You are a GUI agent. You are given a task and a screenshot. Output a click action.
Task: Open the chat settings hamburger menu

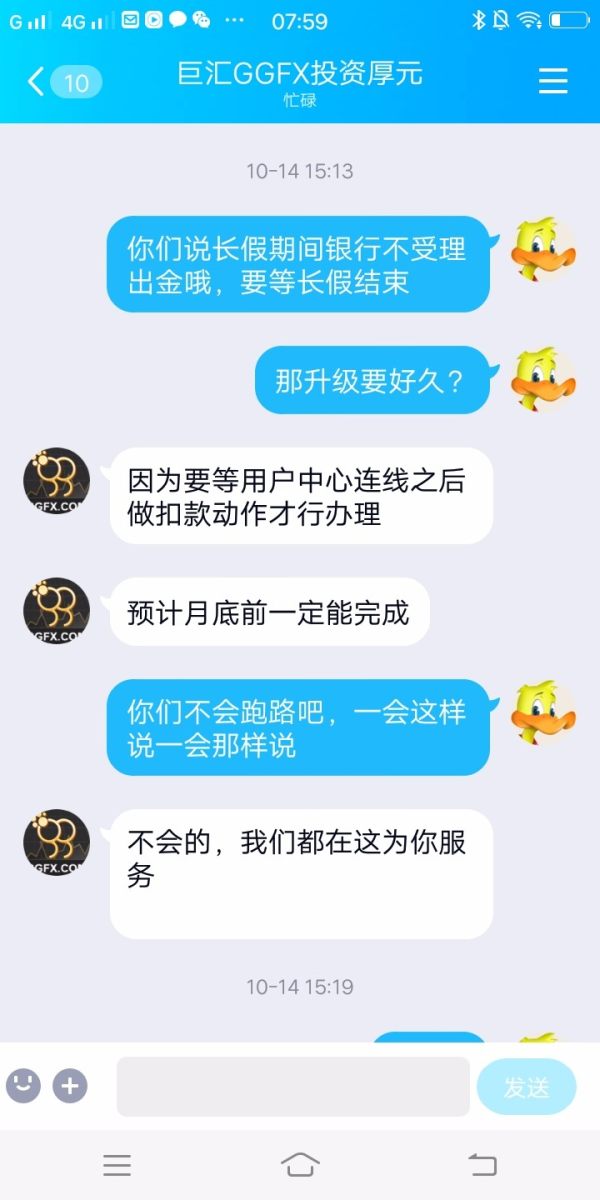553,82
